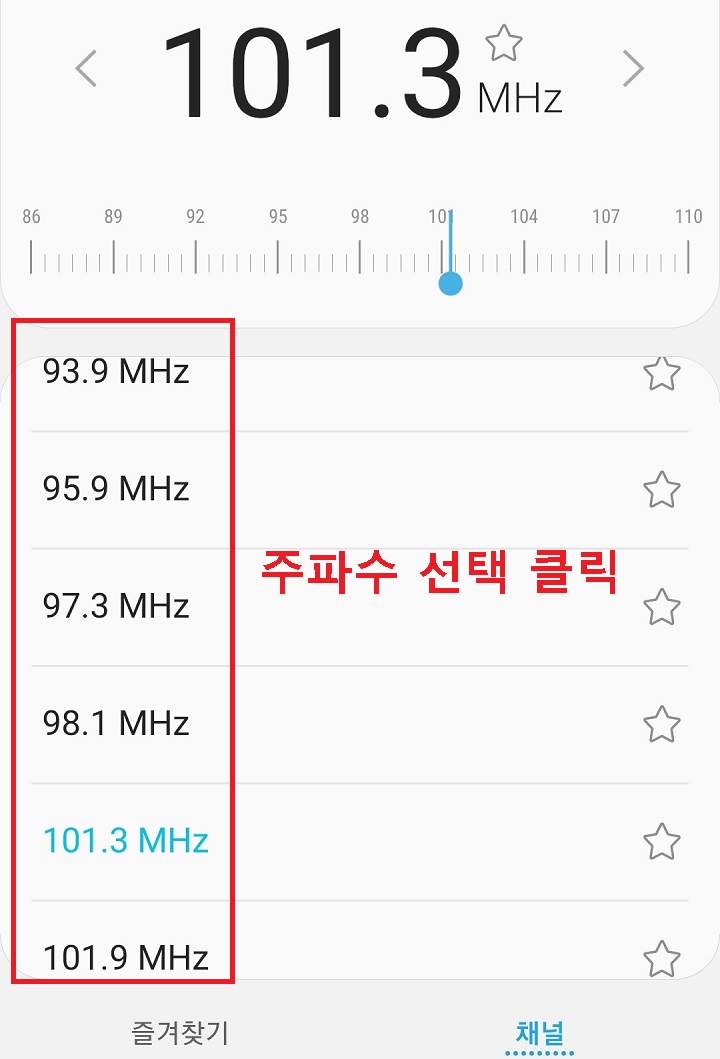720x1059 pixels.
Task: Tune down using the left chevron arrow
Action: [x=85, y=68]
